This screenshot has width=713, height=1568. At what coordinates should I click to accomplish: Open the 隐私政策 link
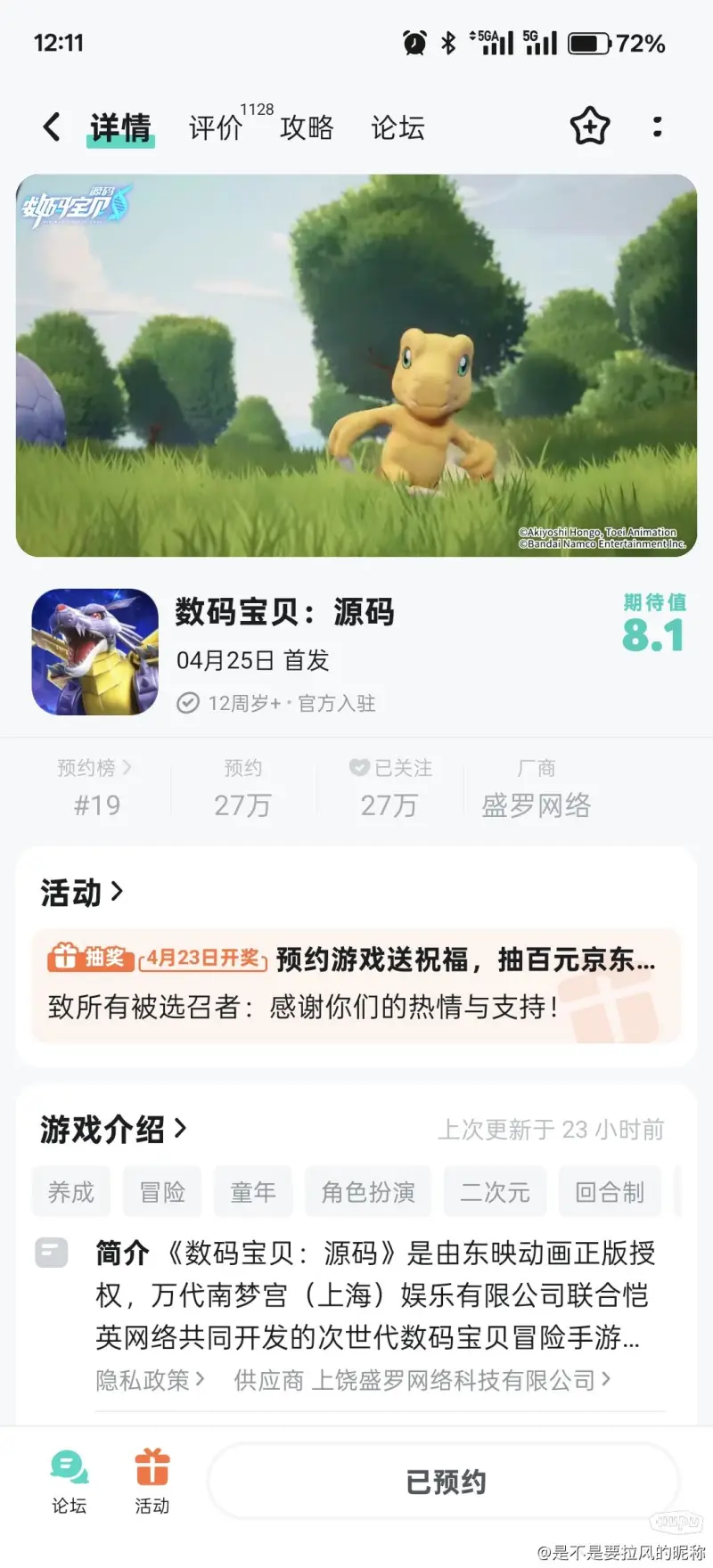pos(150,1380)
